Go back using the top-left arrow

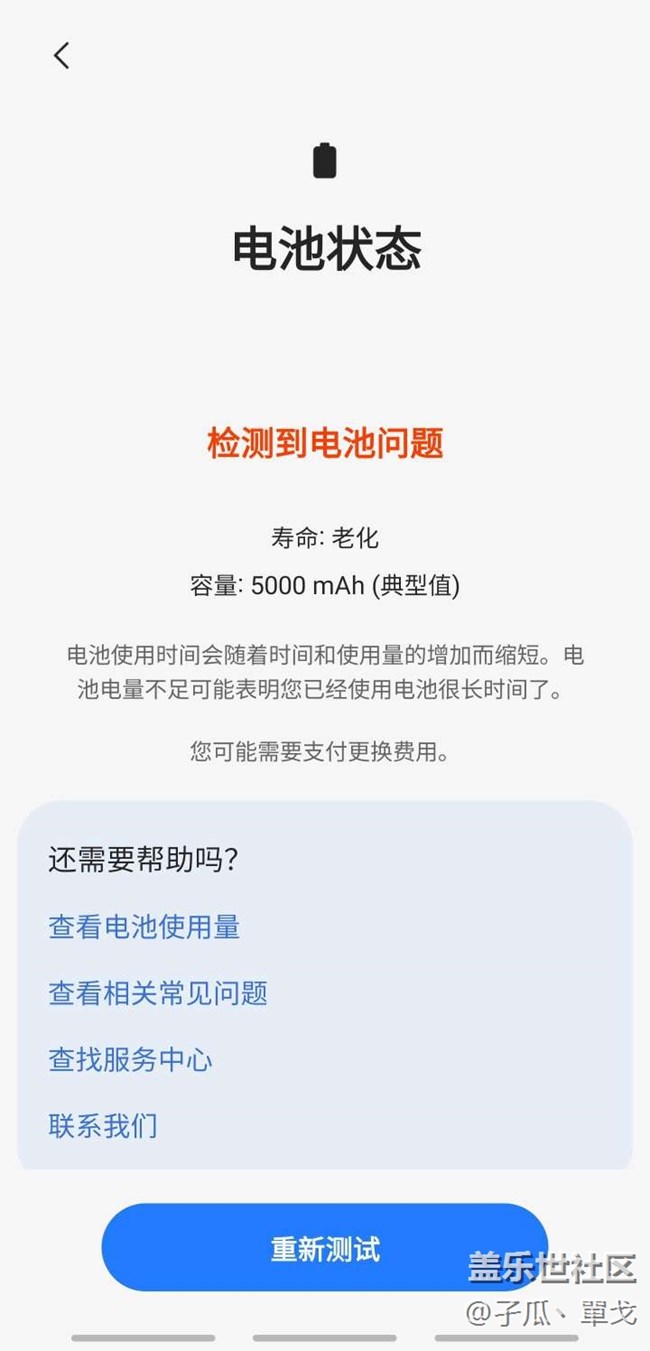(x=62, y=56)
